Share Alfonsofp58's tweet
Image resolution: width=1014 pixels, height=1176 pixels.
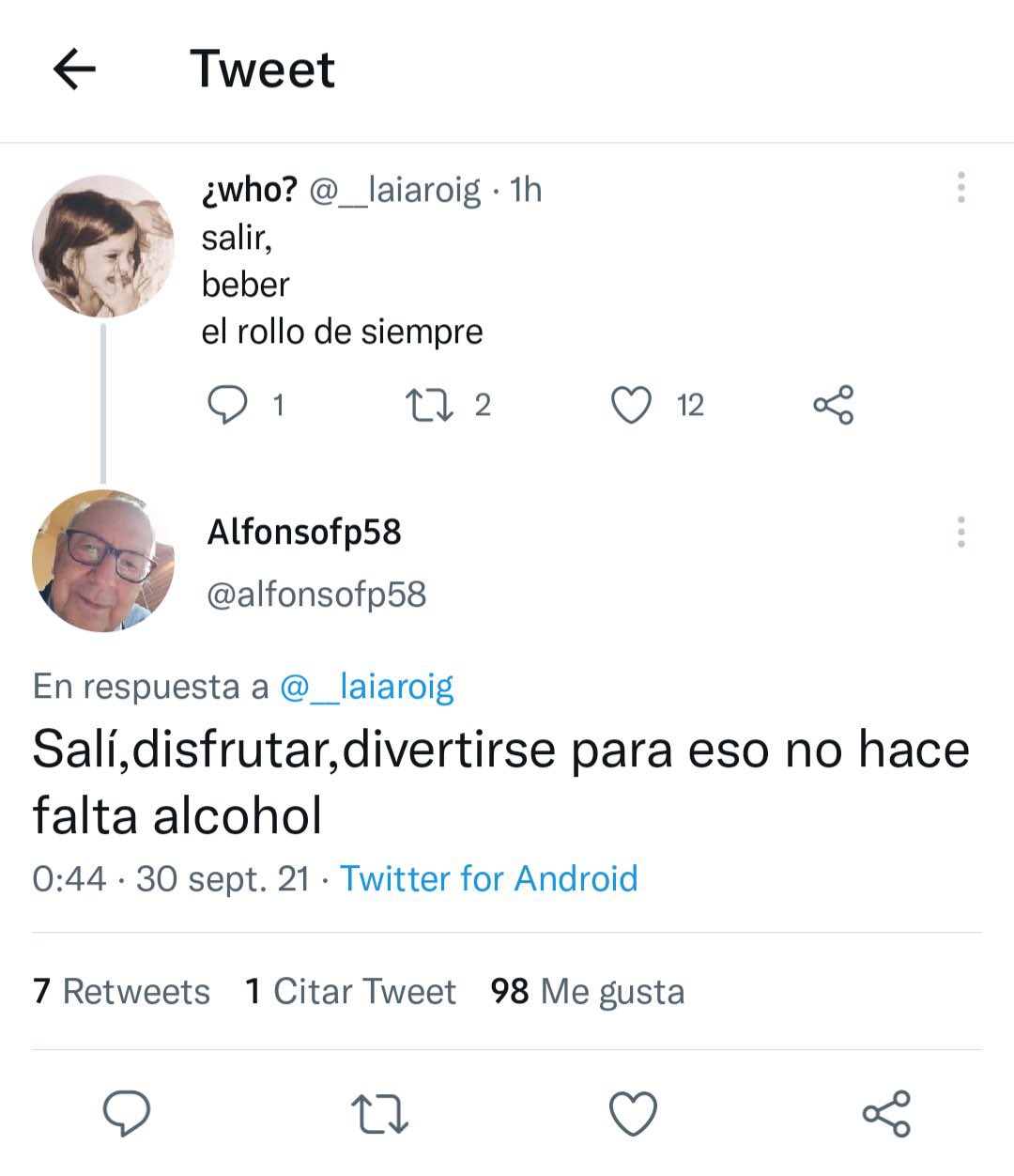[x=886, y=1114]
